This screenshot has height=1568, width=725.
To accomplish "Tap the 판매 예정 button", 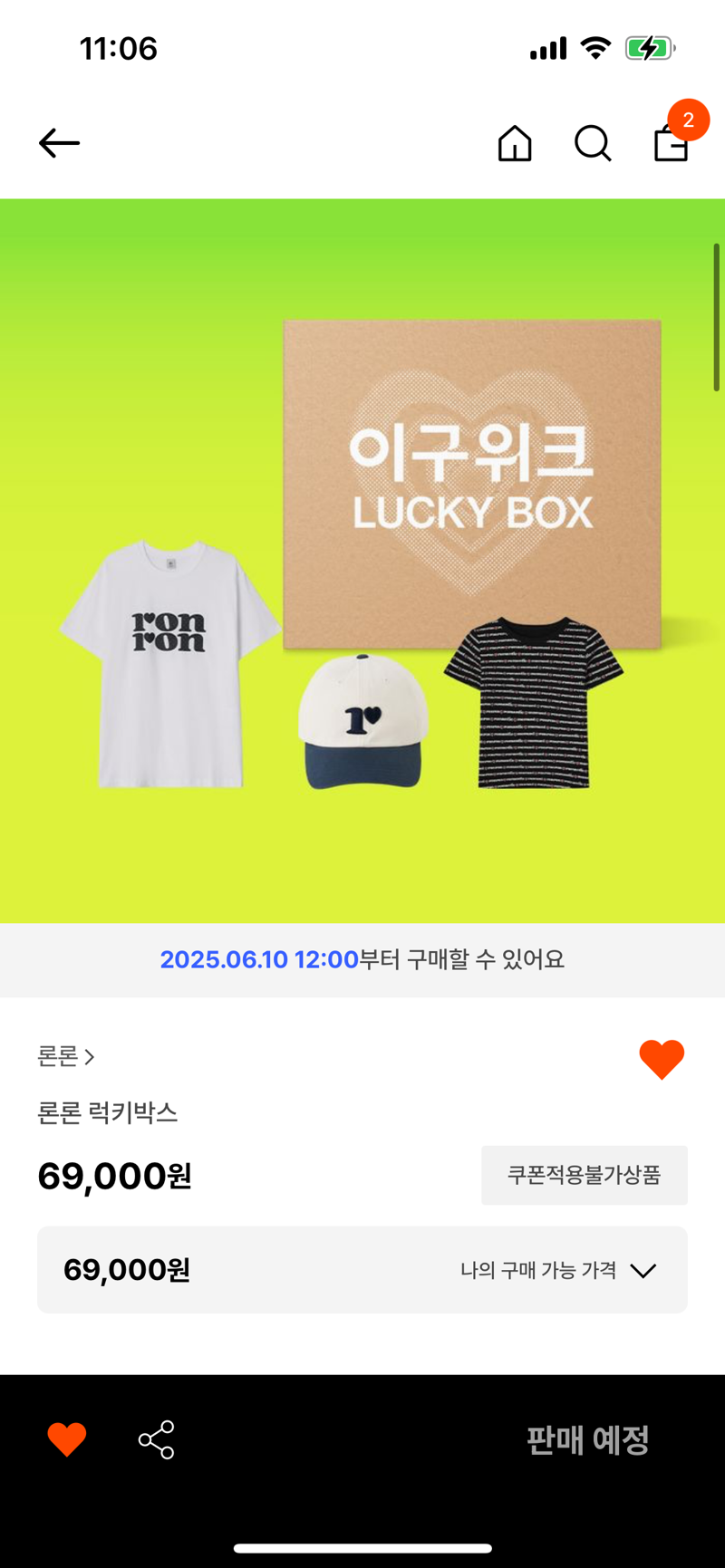I will [587, 1439].
